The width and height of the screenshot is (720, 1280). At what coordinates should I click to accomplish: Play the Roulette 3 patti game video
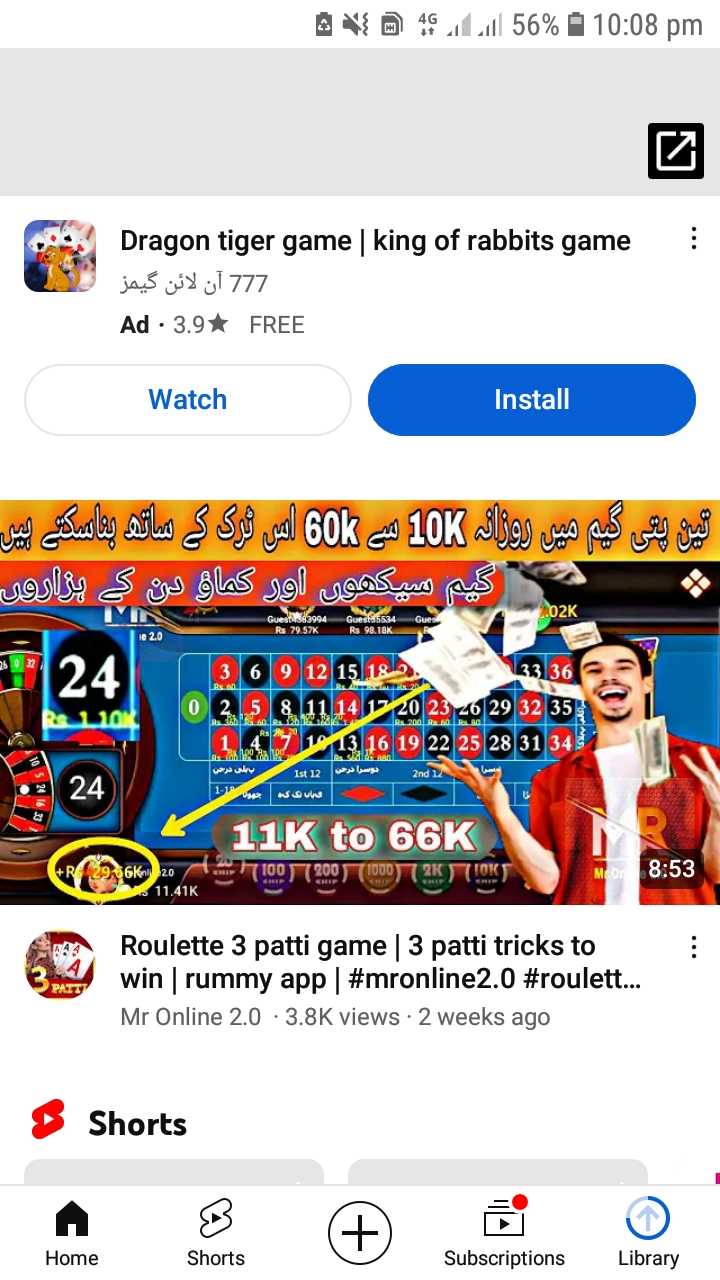pos(360,702)
